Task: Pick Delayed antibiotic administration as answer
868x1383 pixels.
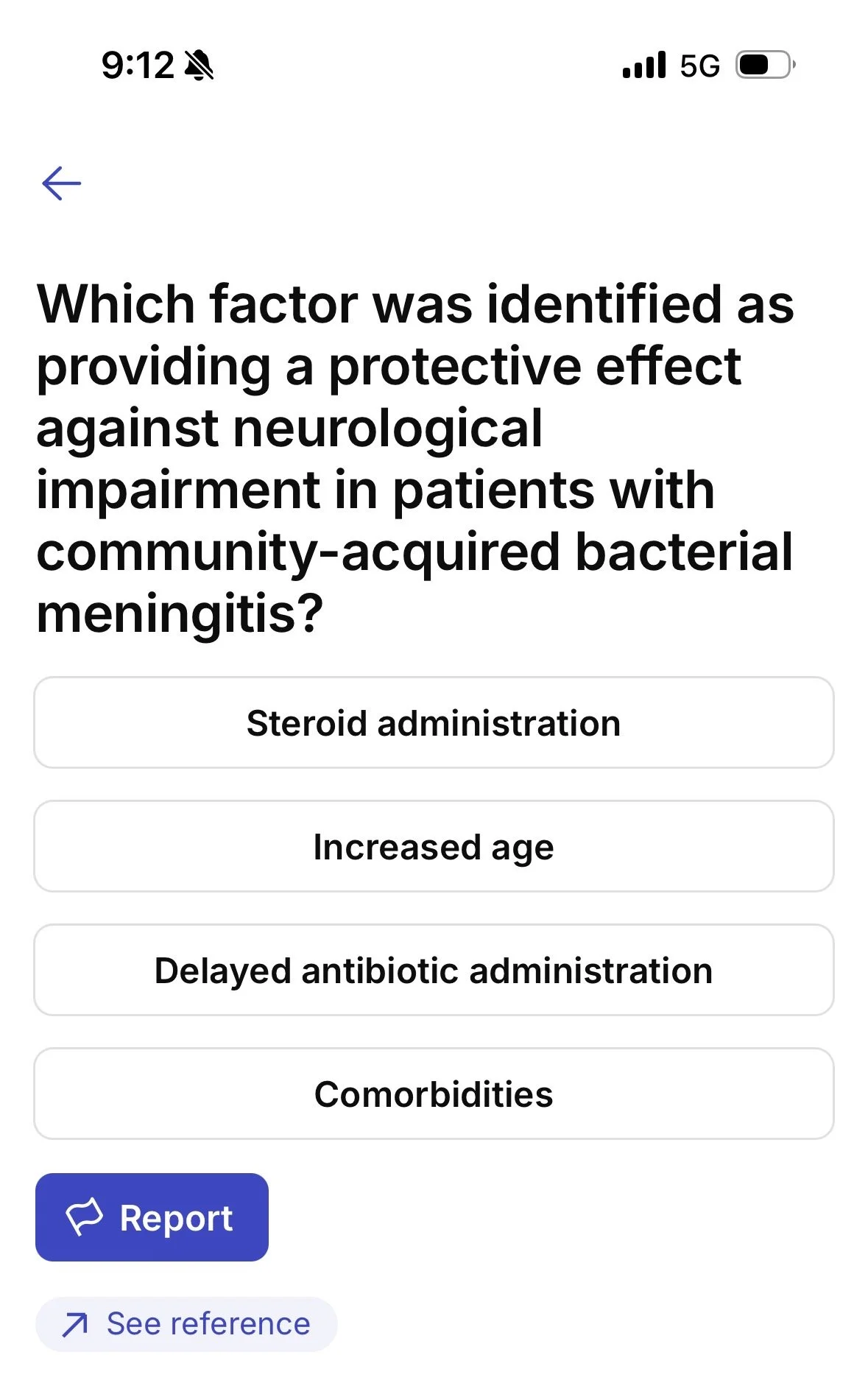Action: point(434,970)
